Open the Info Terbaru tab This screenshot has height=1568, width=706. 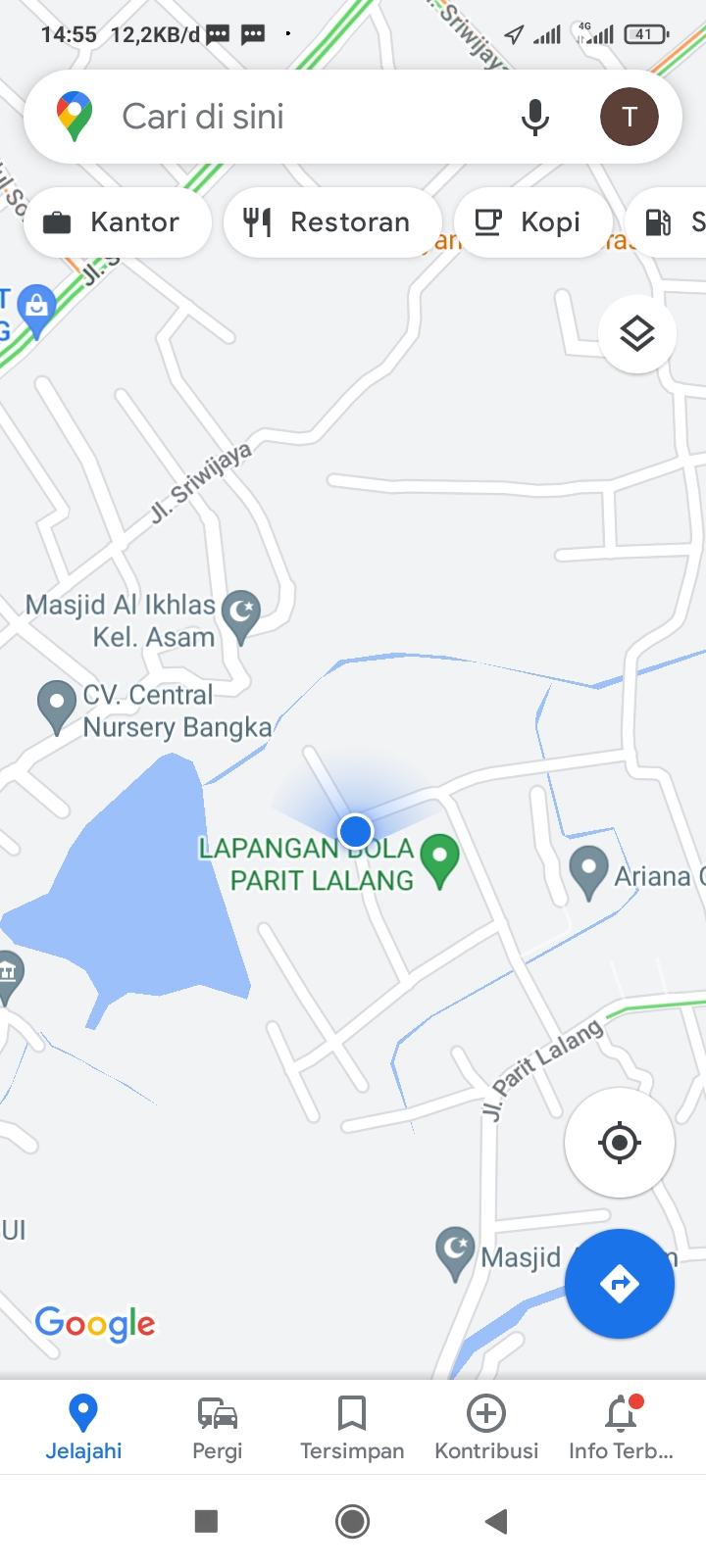point(621,1428)
